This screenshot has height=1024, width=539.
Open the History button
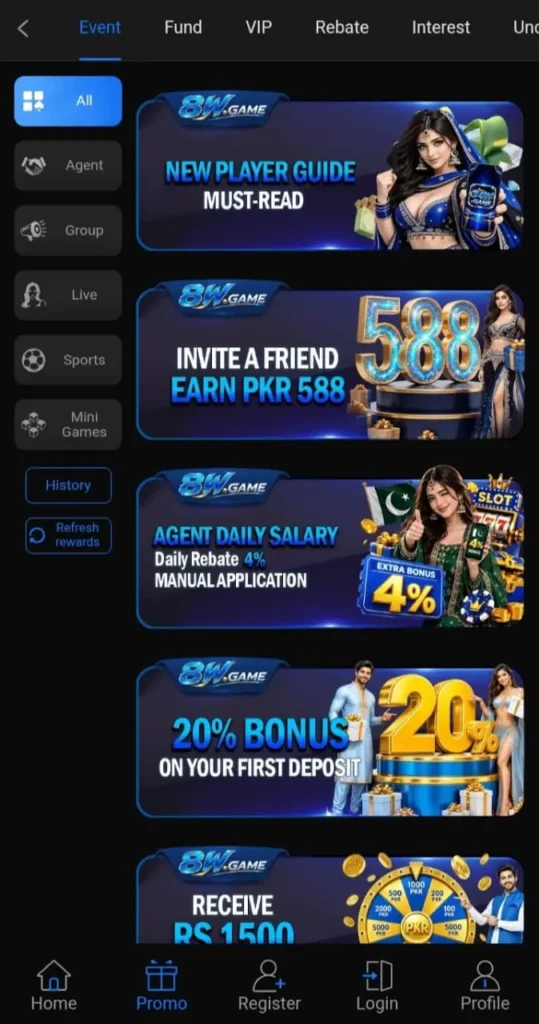click(x=68, y=485)
